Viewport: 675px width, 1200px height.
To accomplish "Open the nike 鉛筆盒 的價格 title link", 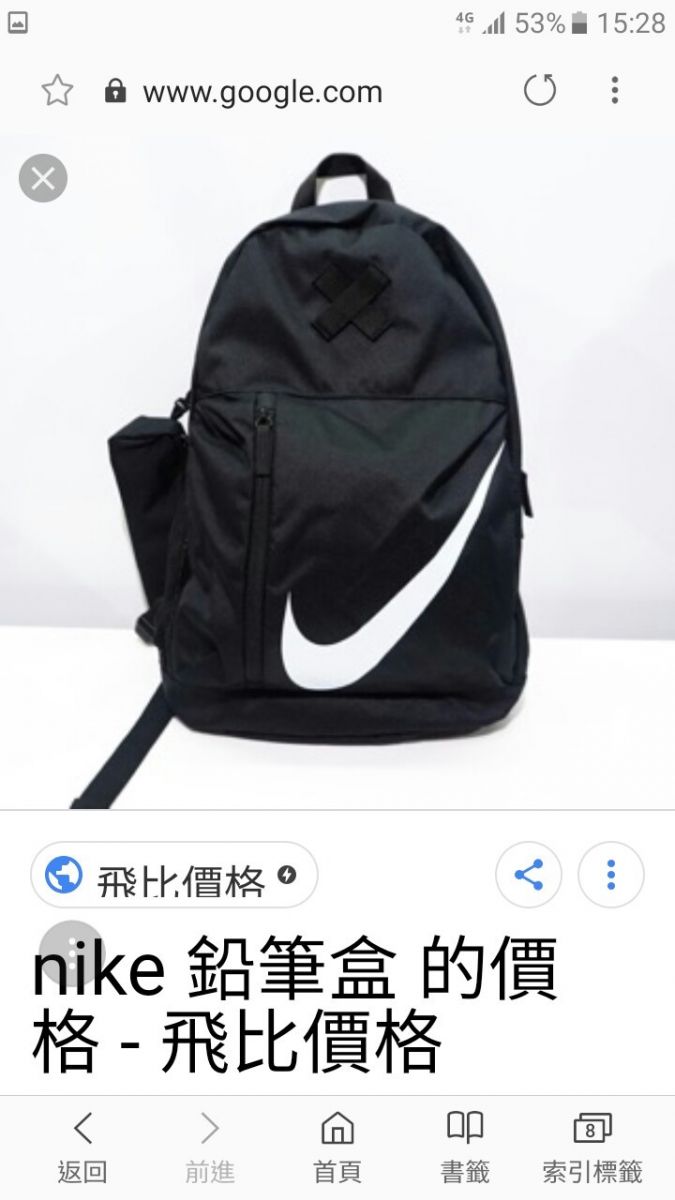I will tap(295, 1003).
